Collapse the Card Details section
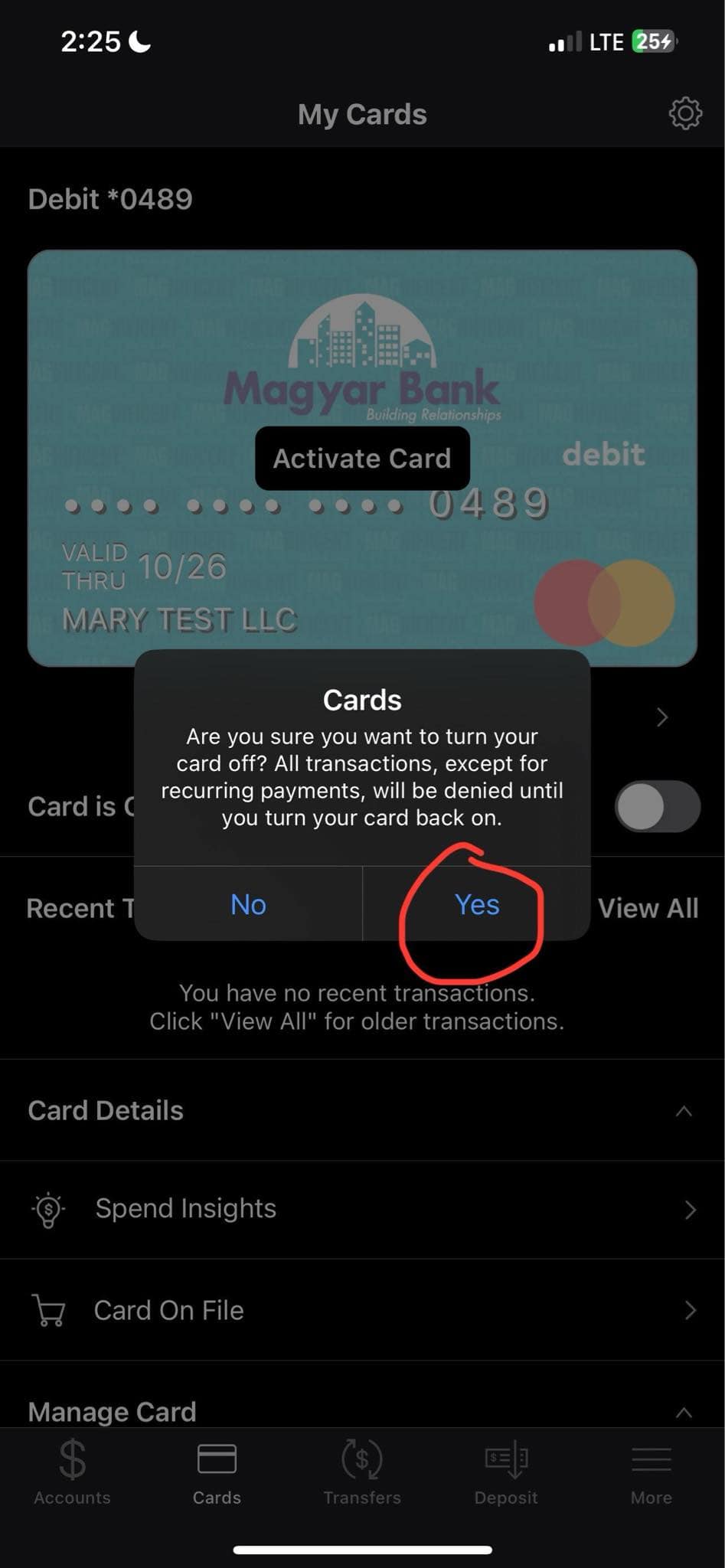 [x=684, y=1111]
